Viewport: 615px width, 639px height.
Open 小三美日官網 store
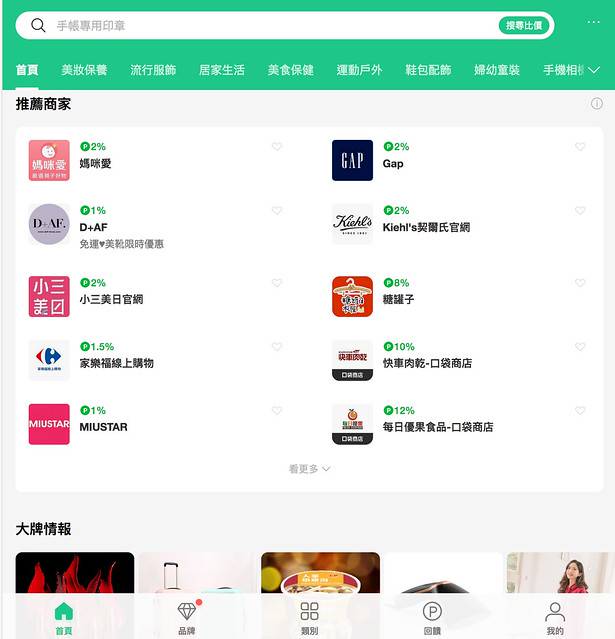[111, 299]
